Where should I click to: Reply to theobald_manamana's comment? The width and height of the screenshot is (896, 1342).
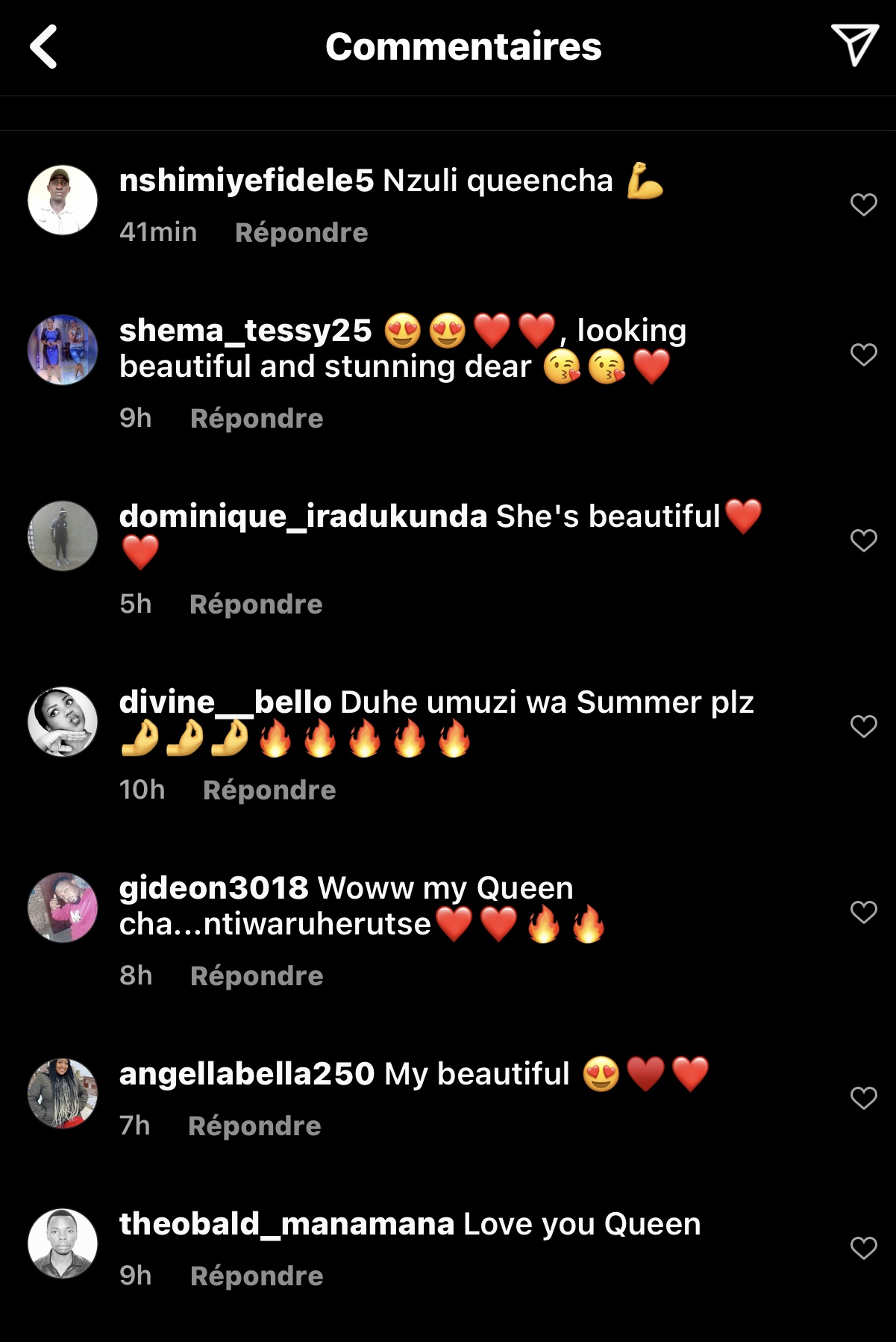257,1276
